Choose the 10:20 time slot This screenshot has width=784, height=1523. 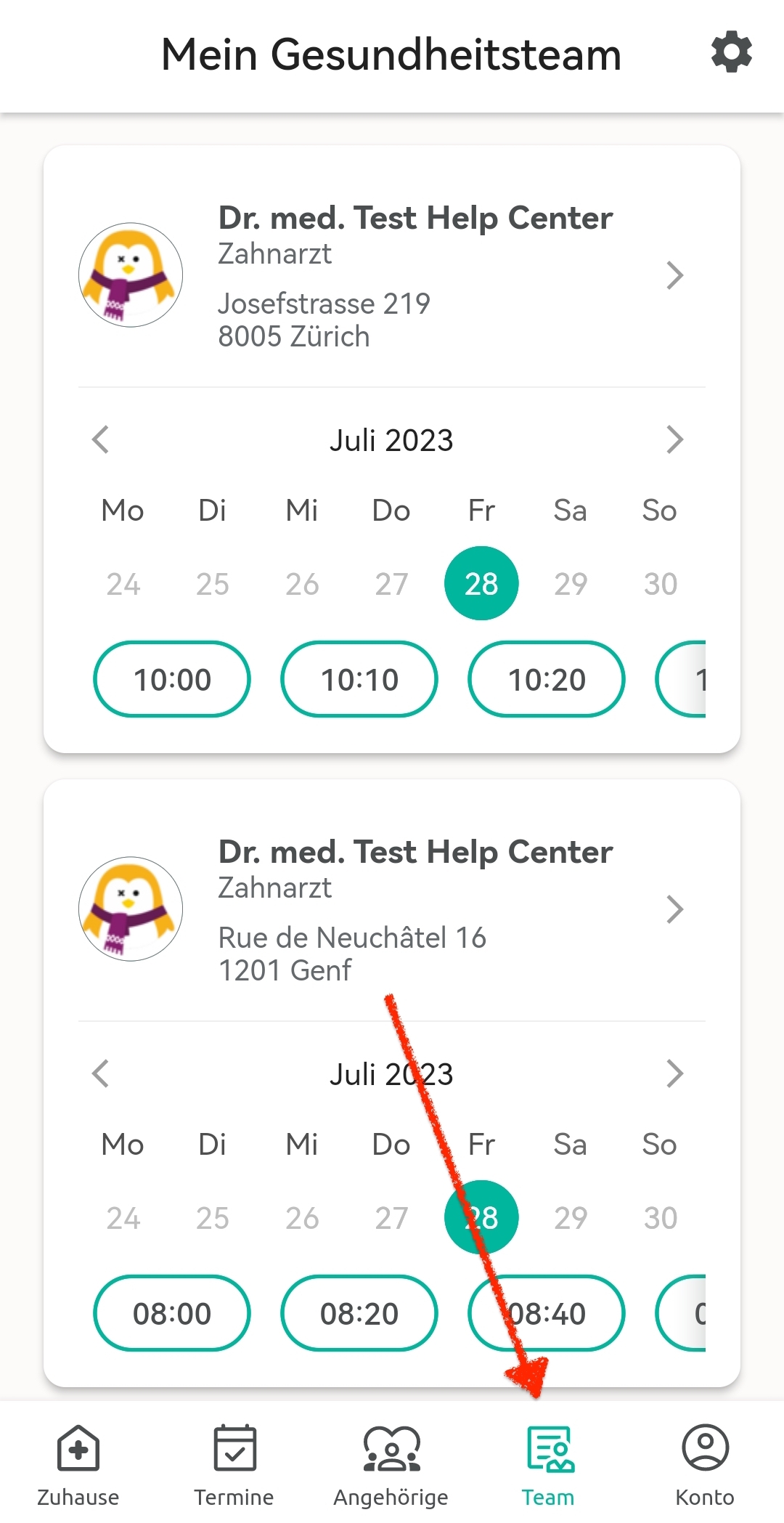point(547,679)
